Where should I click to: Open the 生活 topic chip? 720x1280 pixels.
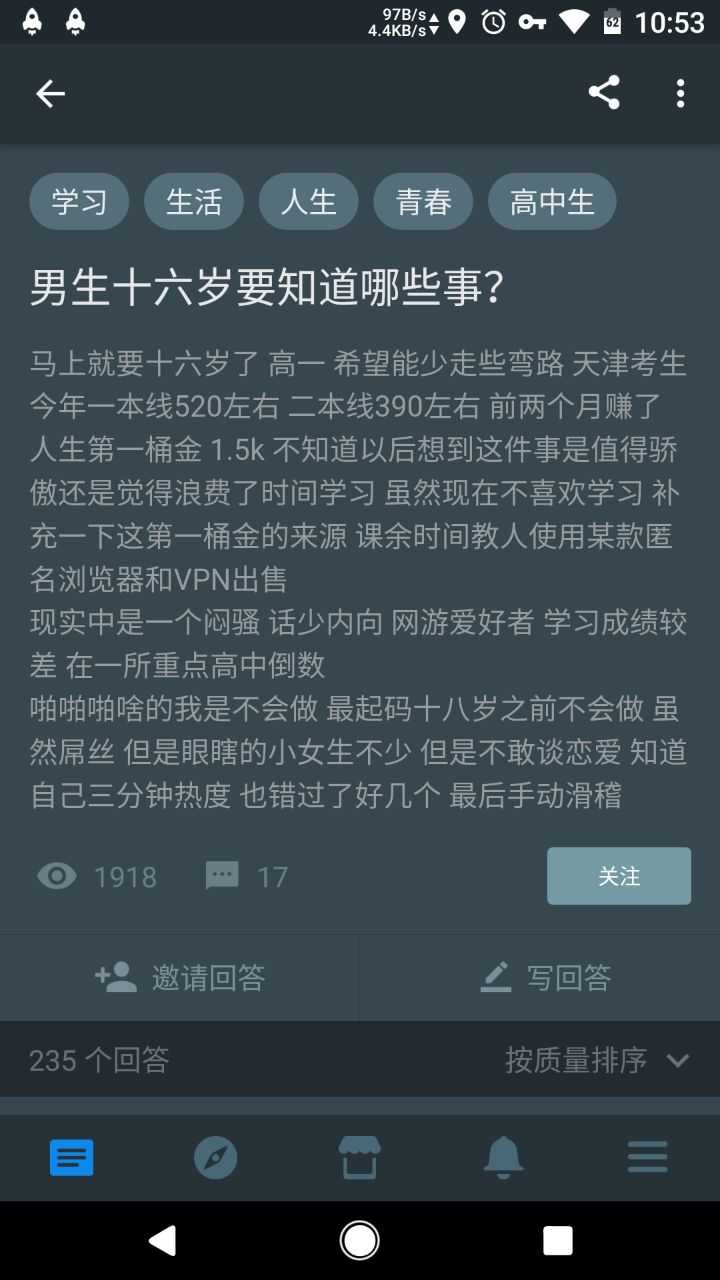(194, 202)
